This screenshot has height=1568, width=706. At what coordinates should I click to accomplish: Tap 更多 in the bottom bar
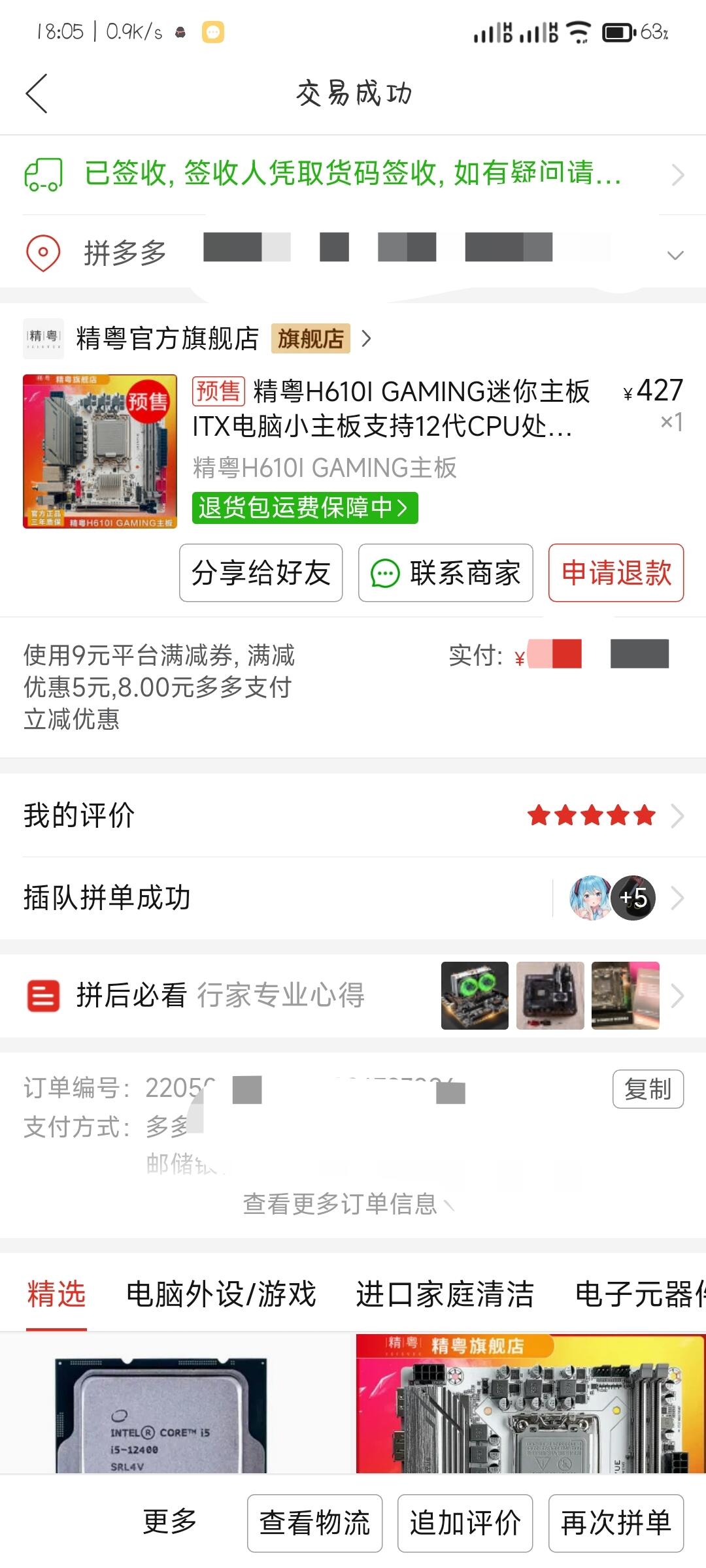tap(170, 1522)
